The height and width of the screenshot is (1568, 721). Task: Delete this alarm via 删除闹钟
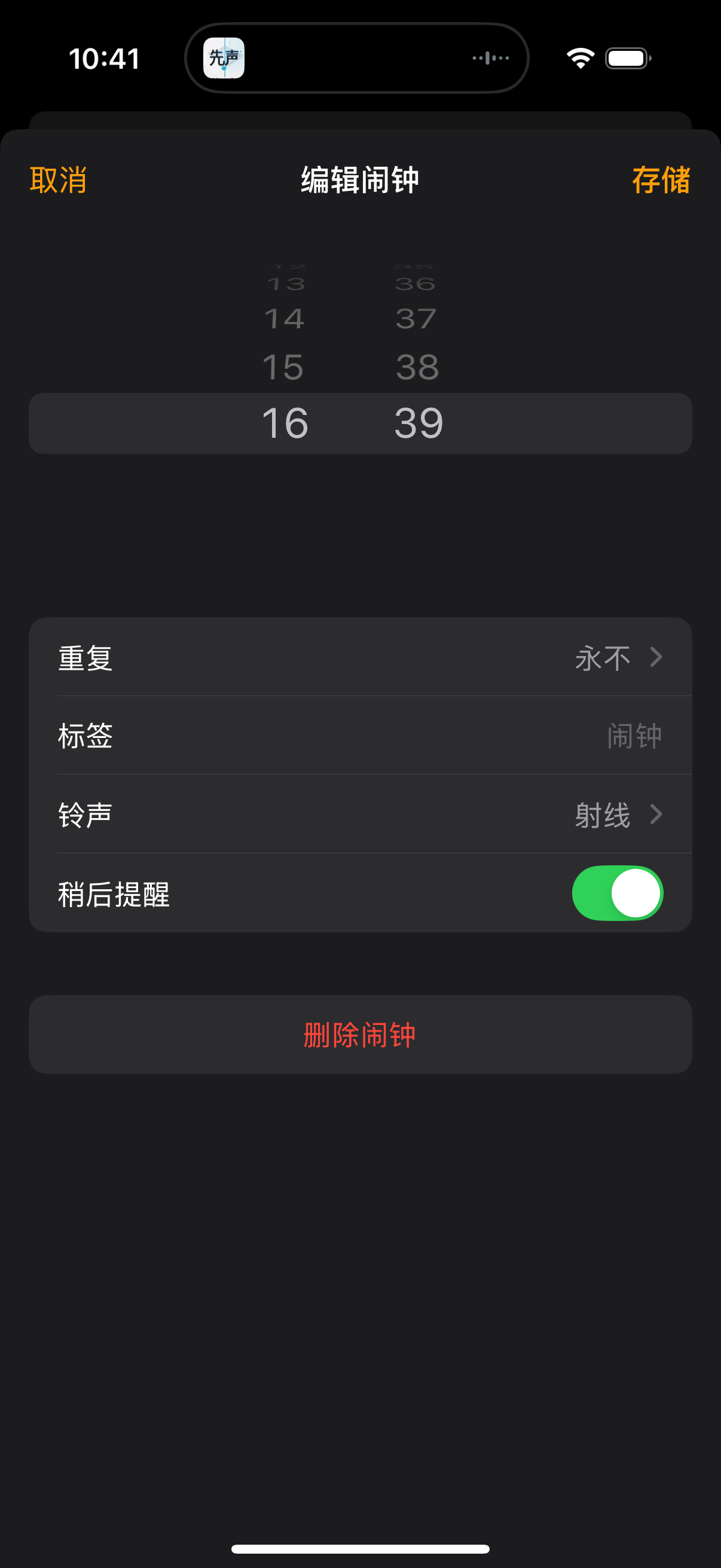[x=360, y=1035]
